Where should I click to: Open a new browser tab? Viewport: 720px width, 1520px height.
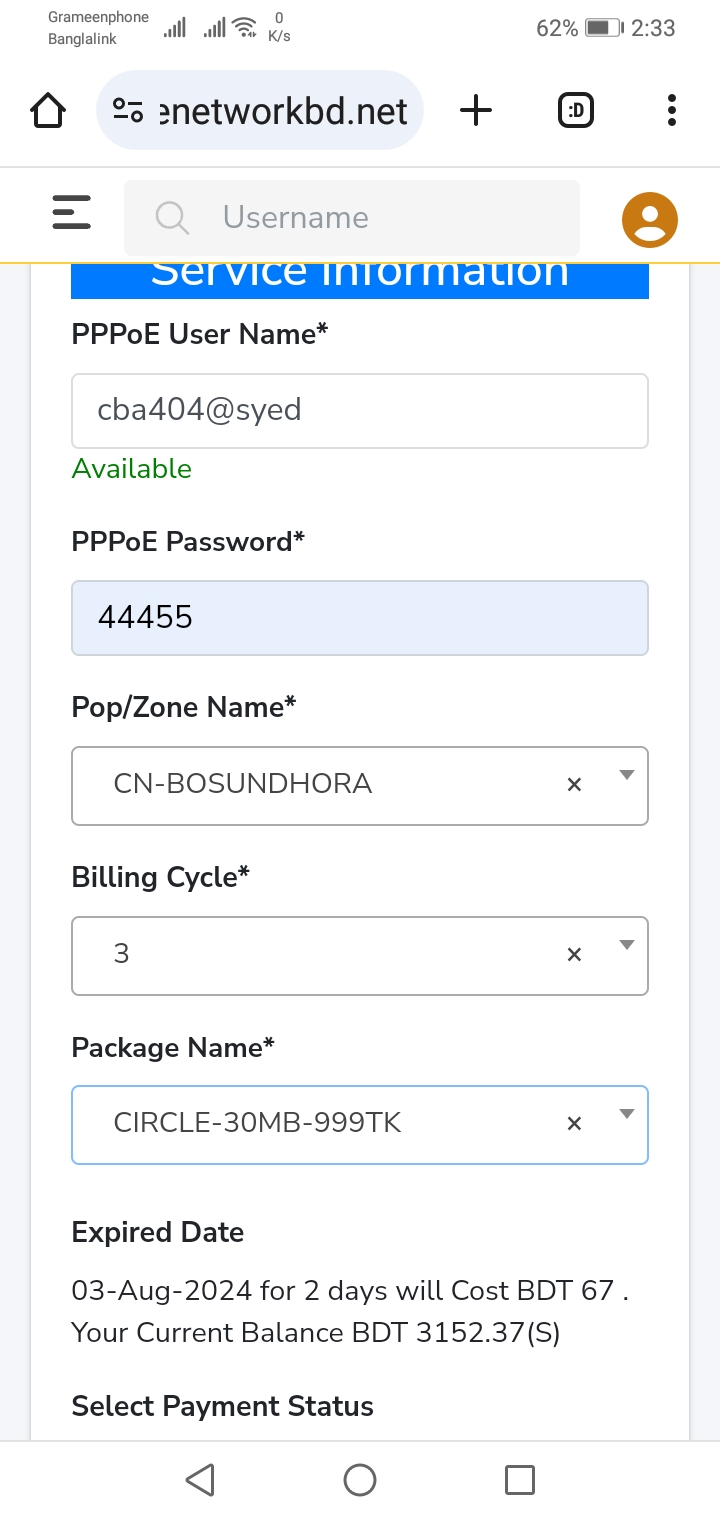(x=476, y=110)
